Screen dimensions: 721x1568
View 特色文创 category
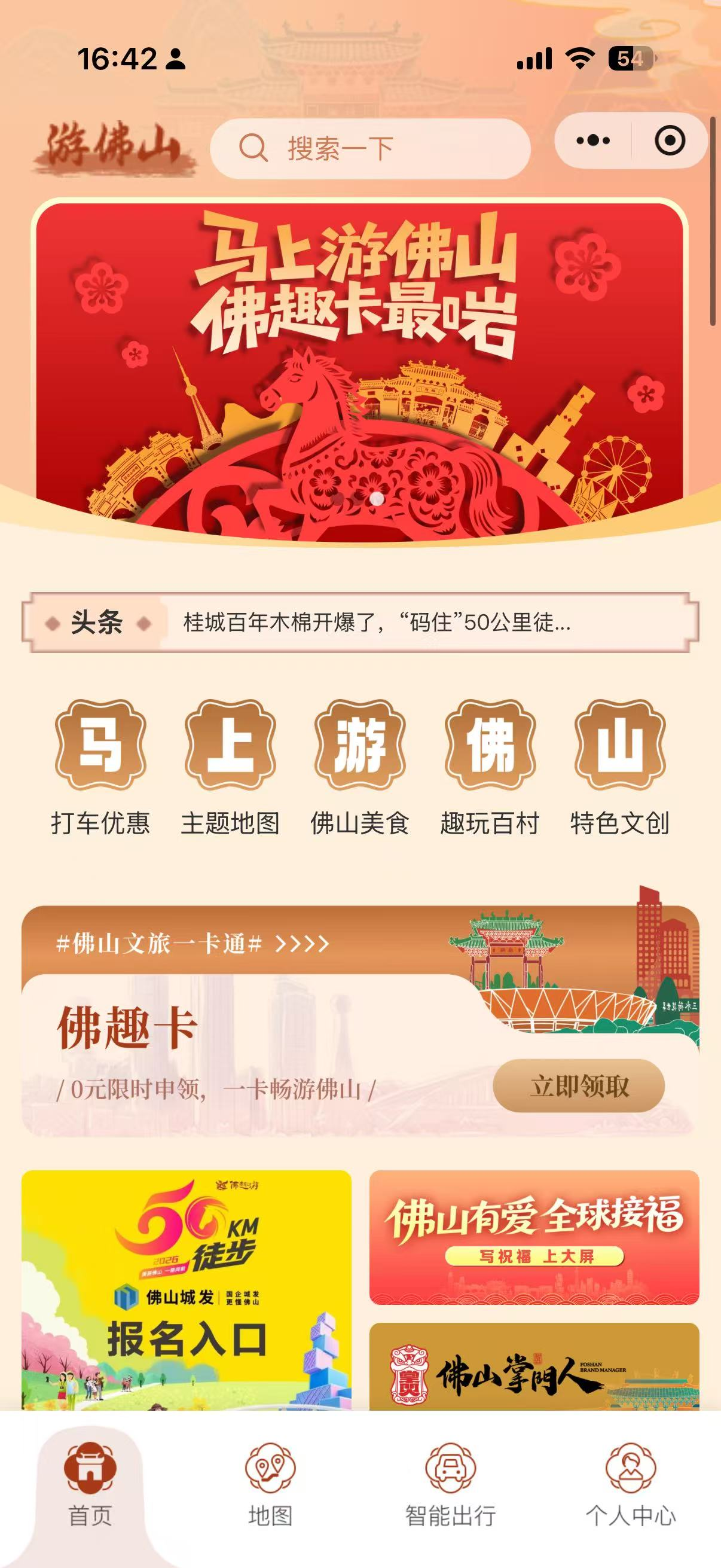coord(619,767)
